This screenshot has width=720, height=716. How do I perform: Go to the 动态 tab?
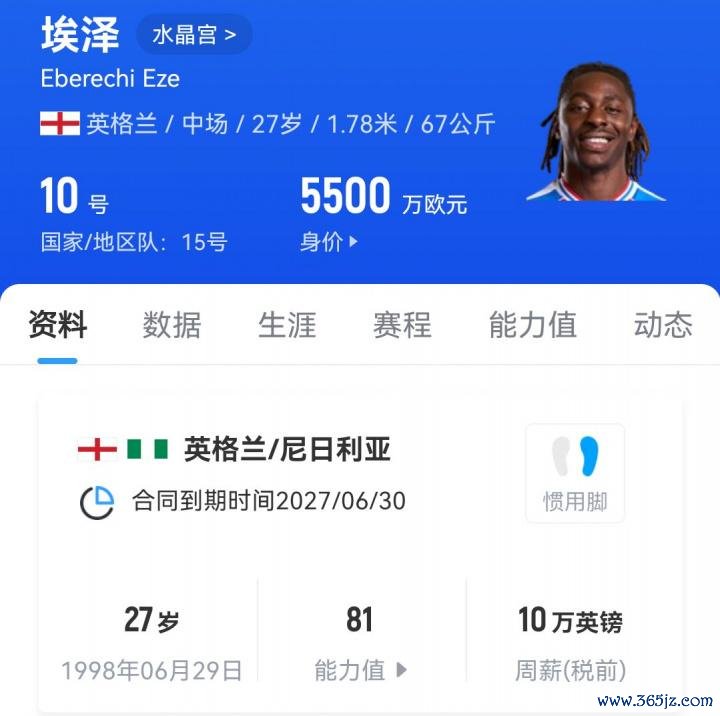(x=662, y=325)
